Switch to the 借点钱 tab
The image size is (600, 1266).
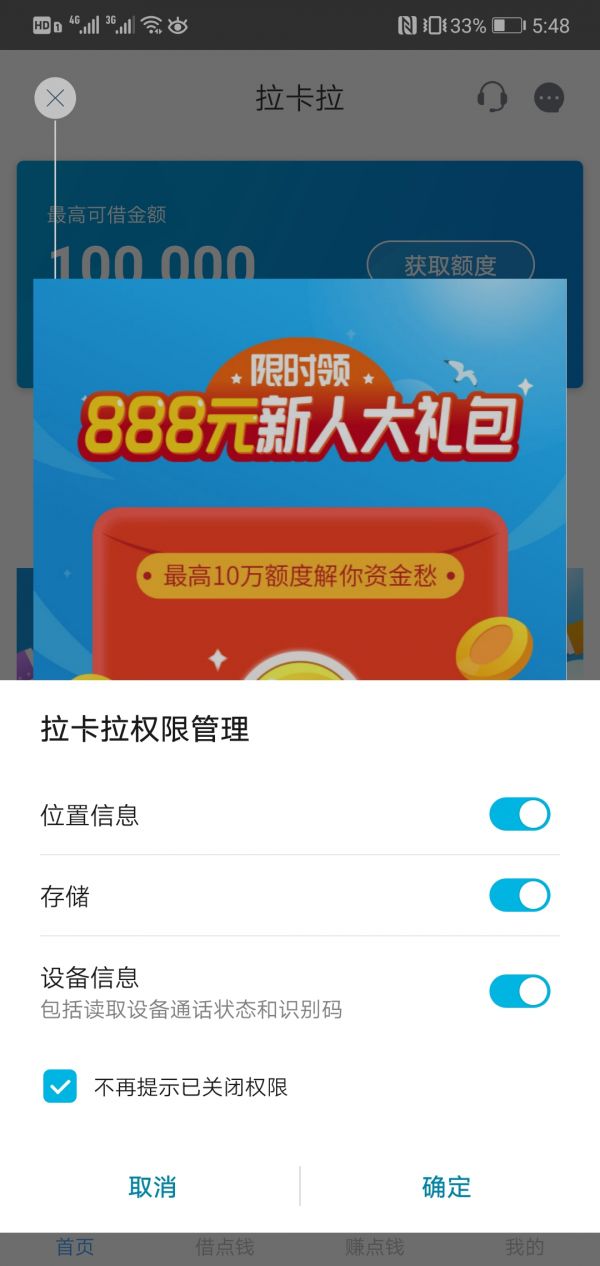(224, 1247)
